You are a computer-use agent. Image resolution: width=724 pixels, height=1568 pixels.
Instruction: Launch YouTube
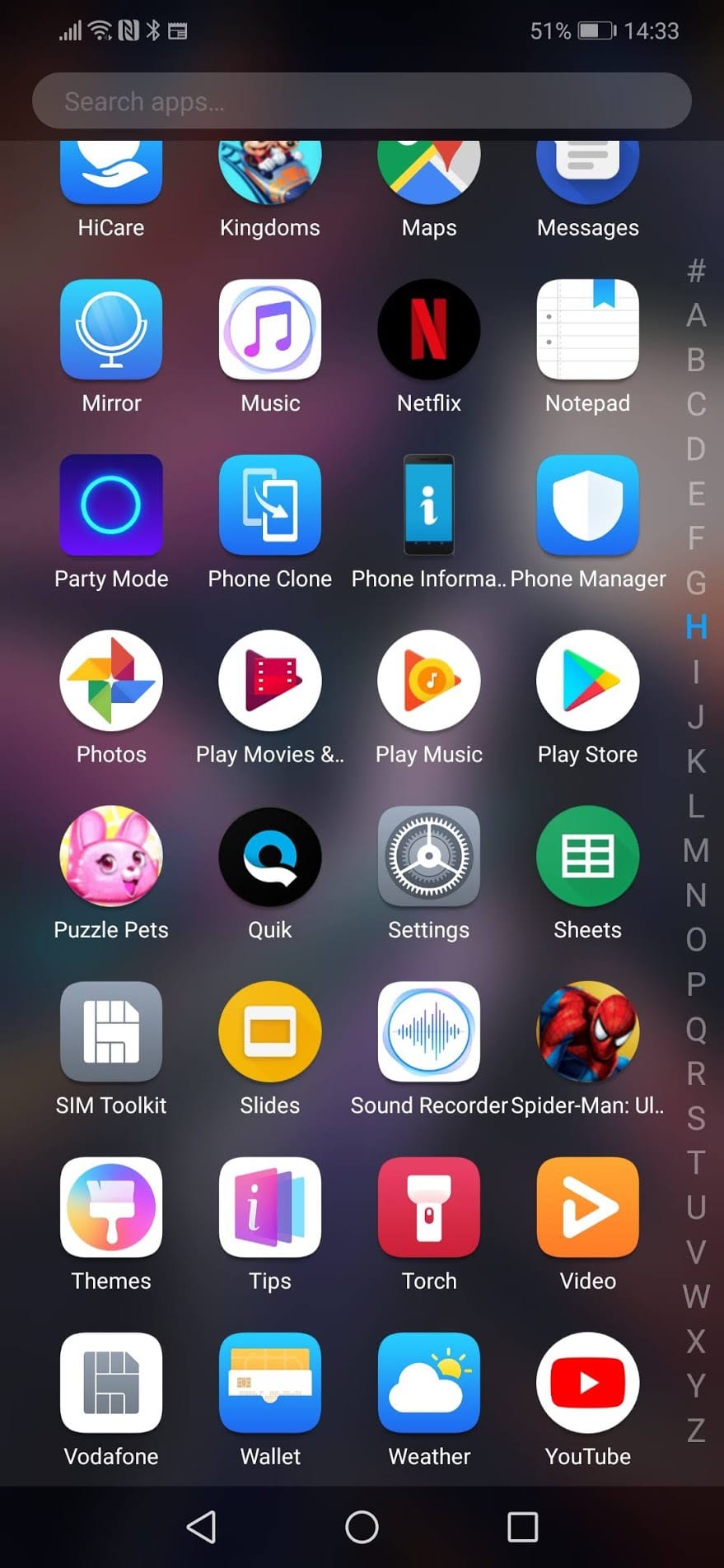pyautogui.click(x=587, y=1383)
